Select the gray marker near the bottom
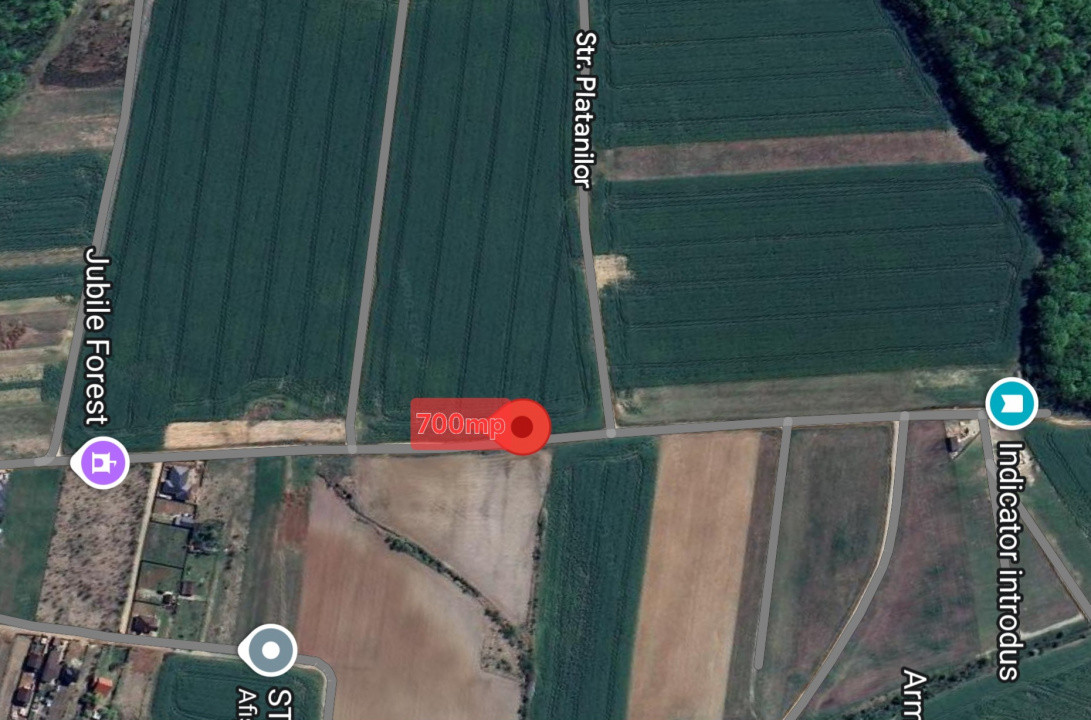 (x=270, y=650)
